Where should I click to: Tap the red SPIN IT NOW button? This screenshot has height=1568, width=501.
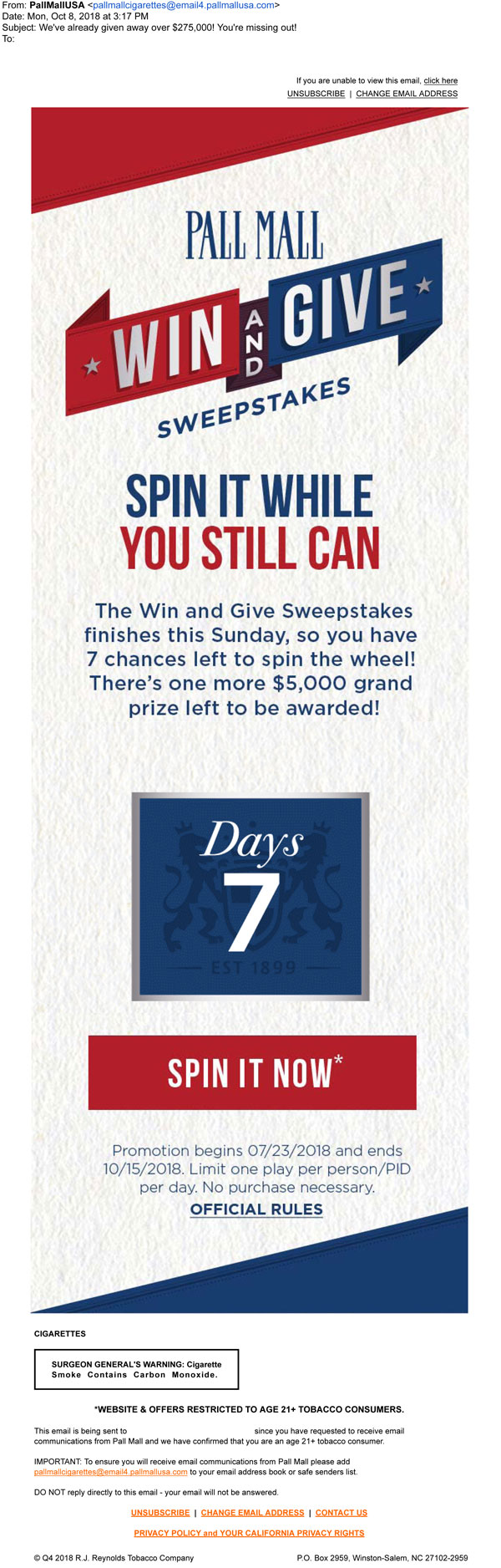[252, 1072]
